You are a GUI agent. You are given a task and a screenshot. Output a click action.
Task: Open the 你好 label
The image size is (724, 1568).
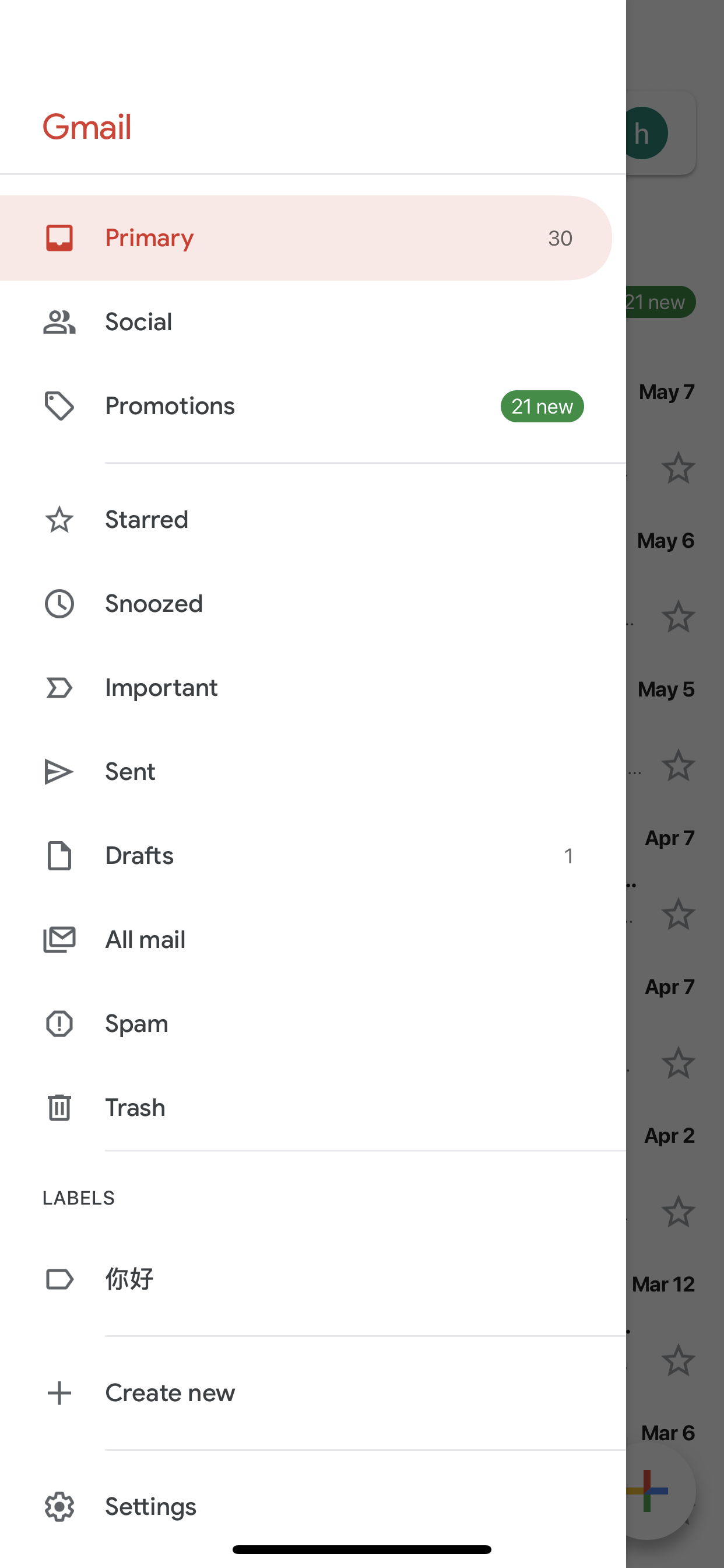point(312,1279)
